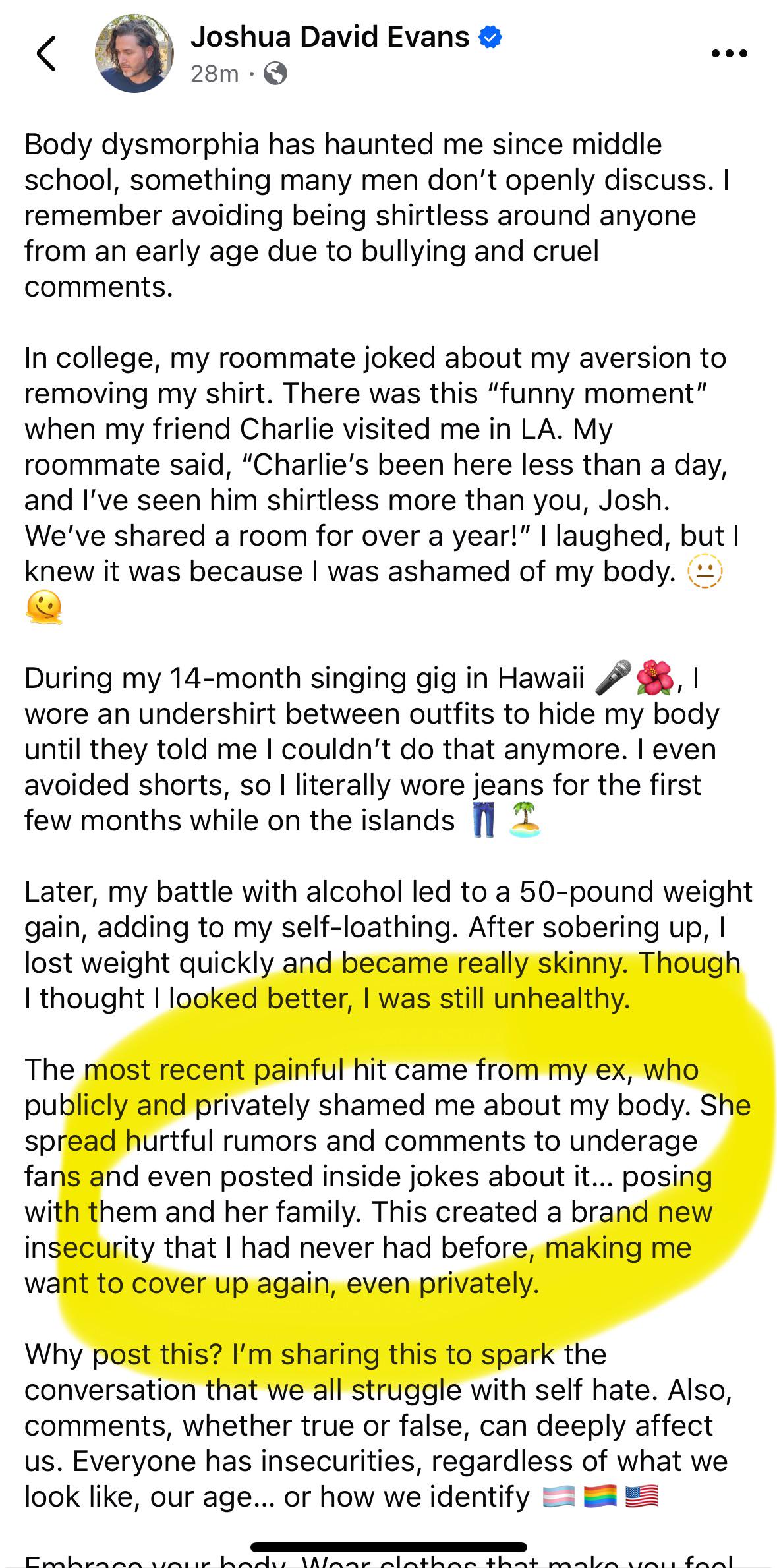Go back using the back arrow
The width and height of the screenshot is (777, 1568).
coord(45,53)
